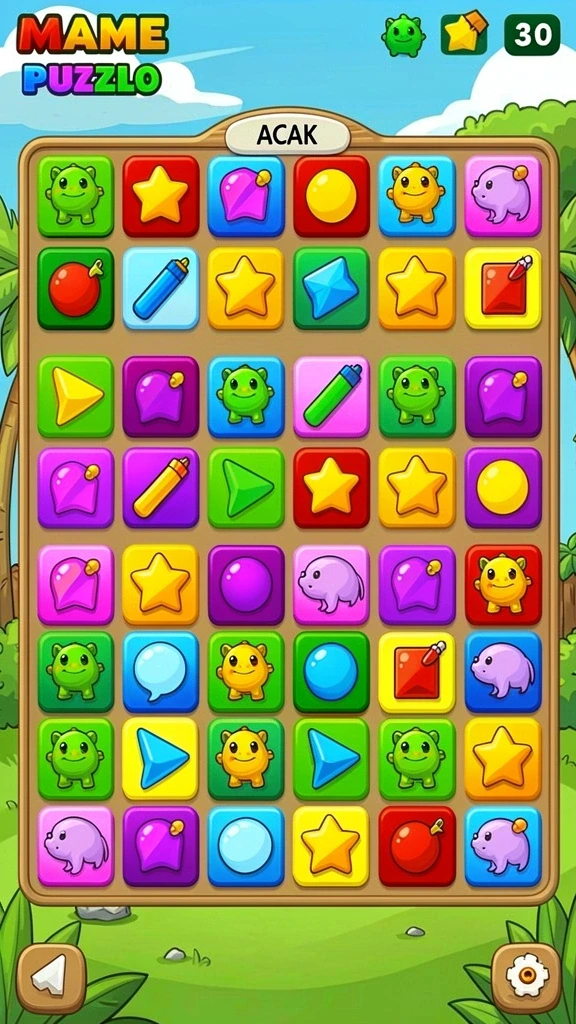
Task: Tap the blue pen on the light blue tile
Action: pos(161,287)
